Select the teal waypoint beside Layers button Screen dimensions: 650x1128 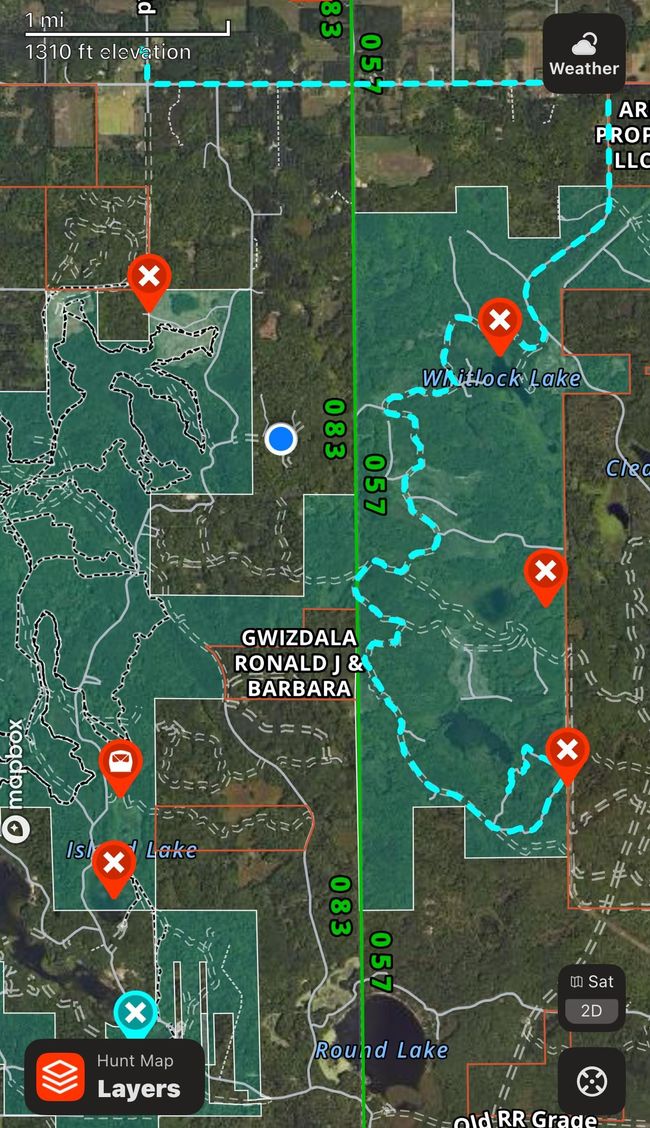pyautogui.click(x=135, y=1013)
